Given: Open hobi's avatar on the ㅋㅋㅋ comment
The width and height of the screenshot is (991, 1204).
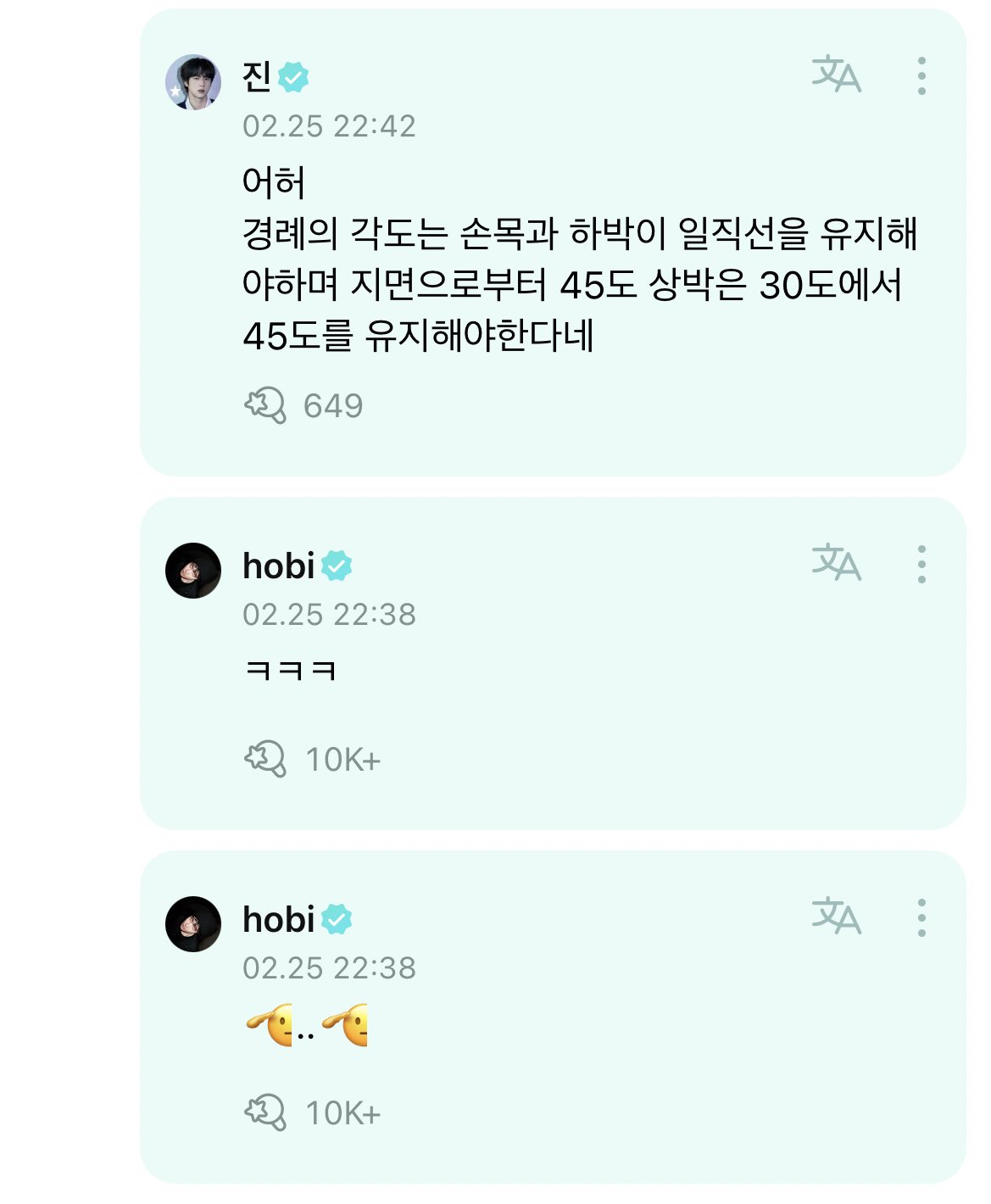Looking at the screenshot, I should [193, 571].
